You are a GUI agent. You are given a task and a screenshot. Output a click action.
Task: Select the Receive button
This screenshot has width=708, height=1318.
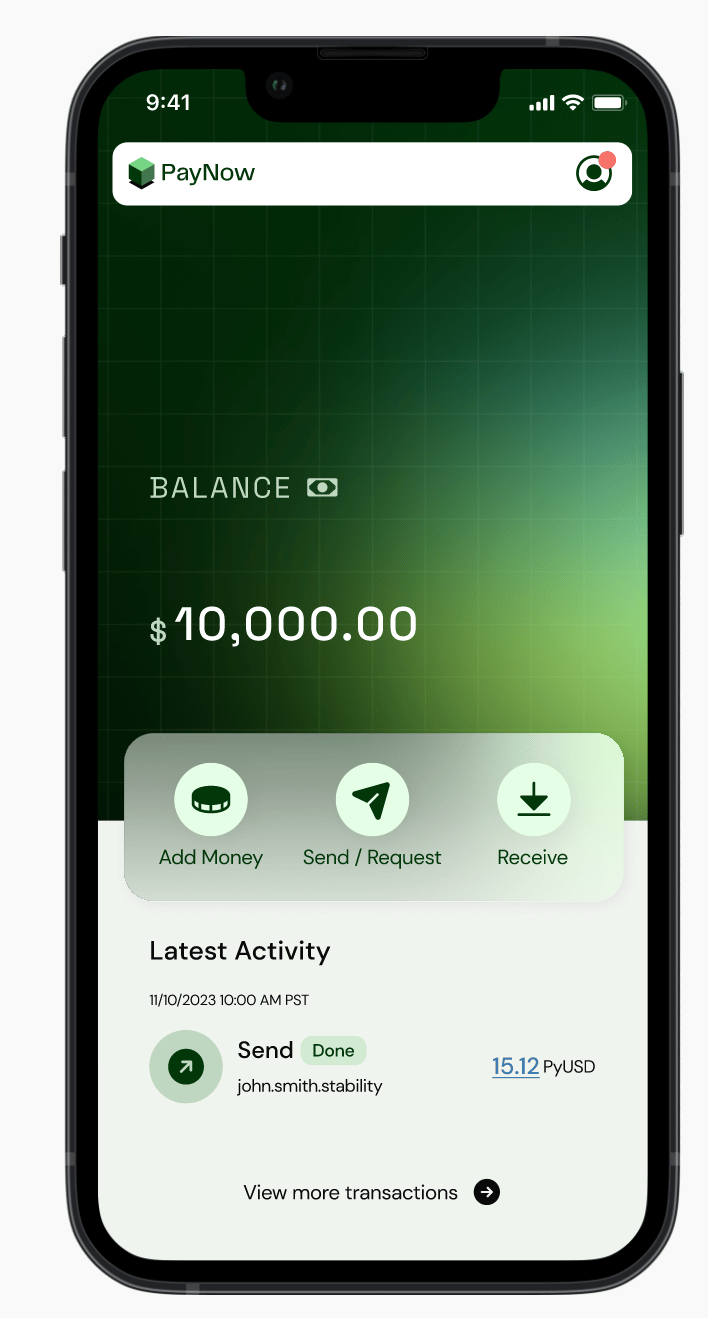(533, 799)
